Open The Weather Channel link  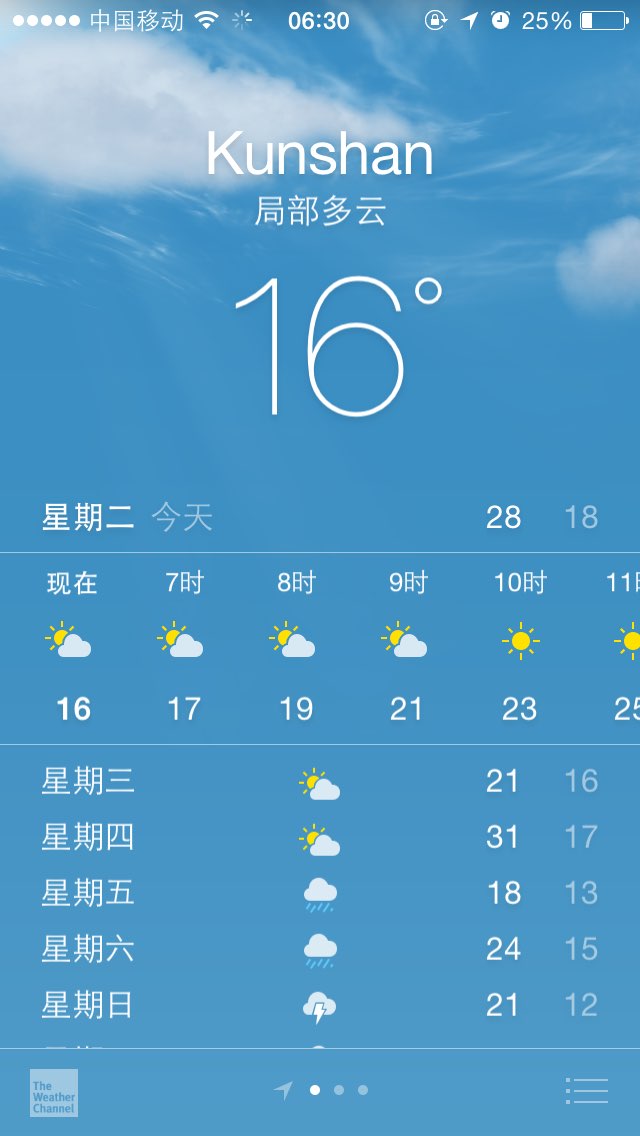coord(54,1093)
